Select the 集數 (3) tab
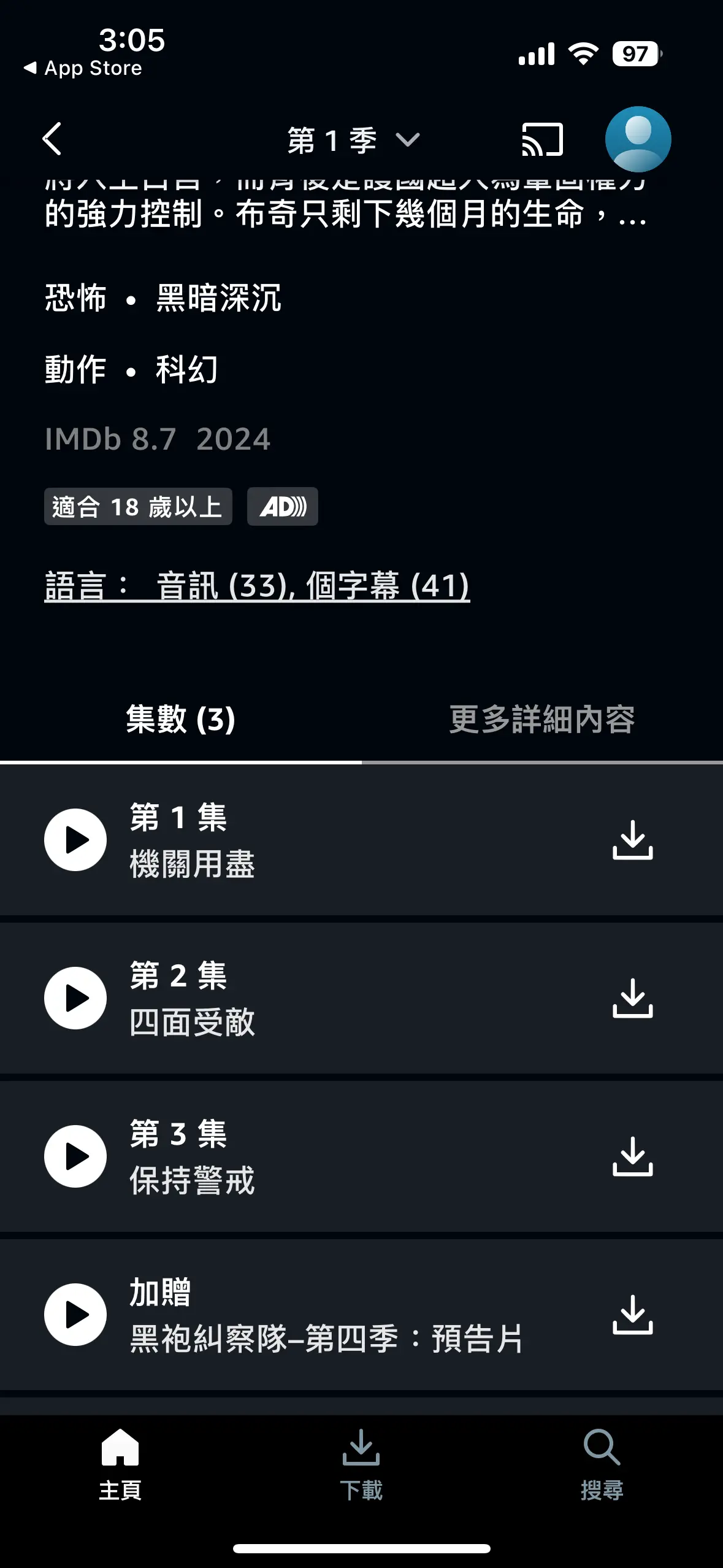Image resolution: width=723 pixels, height=1568 pixels. (181, 719)
